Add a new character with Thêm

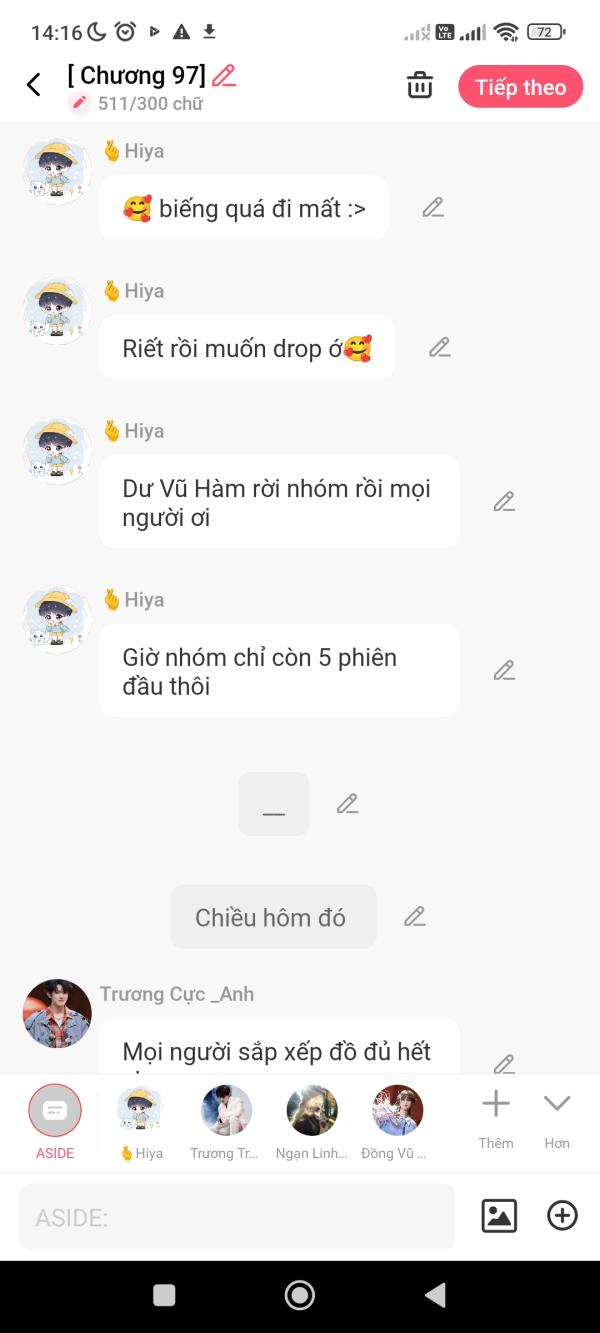pos(496,1121)
